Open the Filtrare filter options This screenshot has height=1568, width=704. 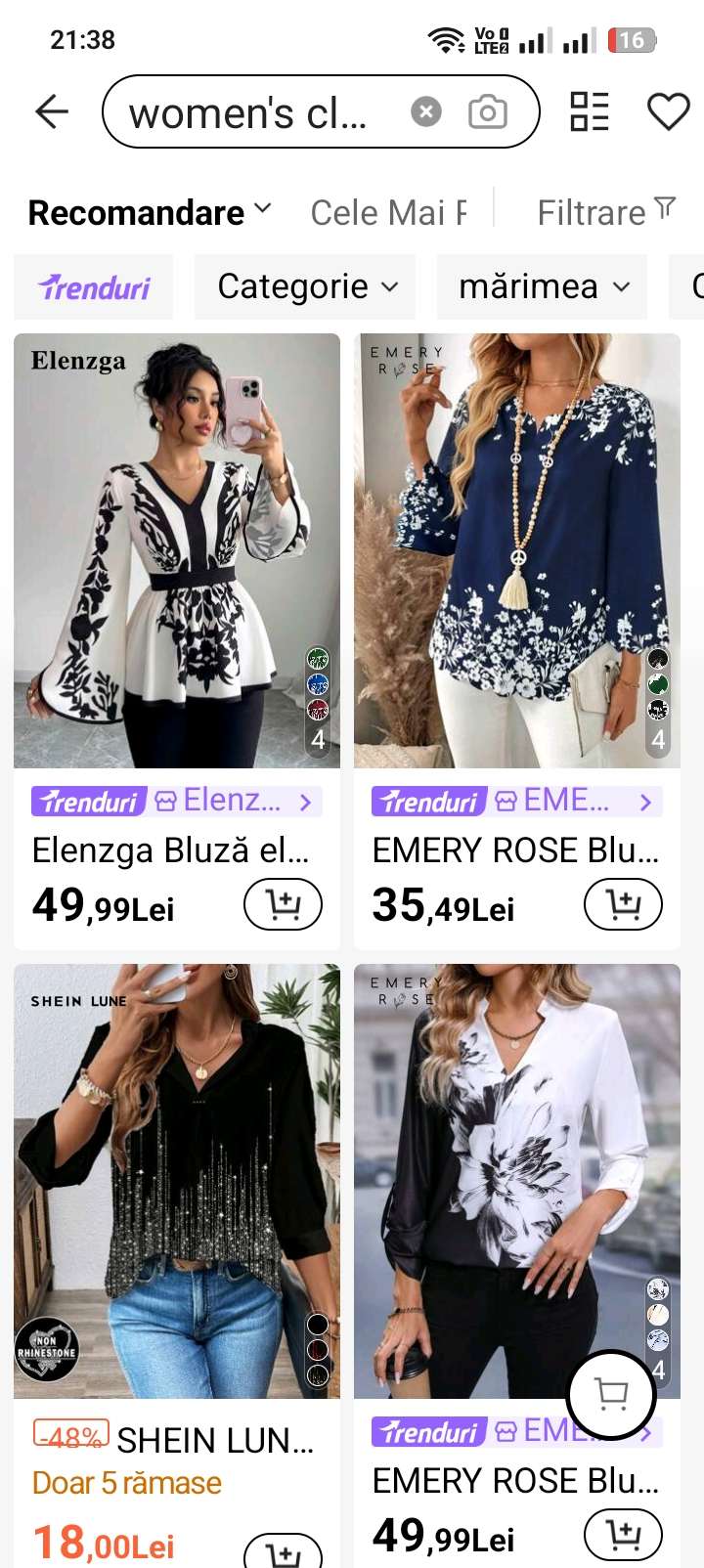tap(606, 212)
